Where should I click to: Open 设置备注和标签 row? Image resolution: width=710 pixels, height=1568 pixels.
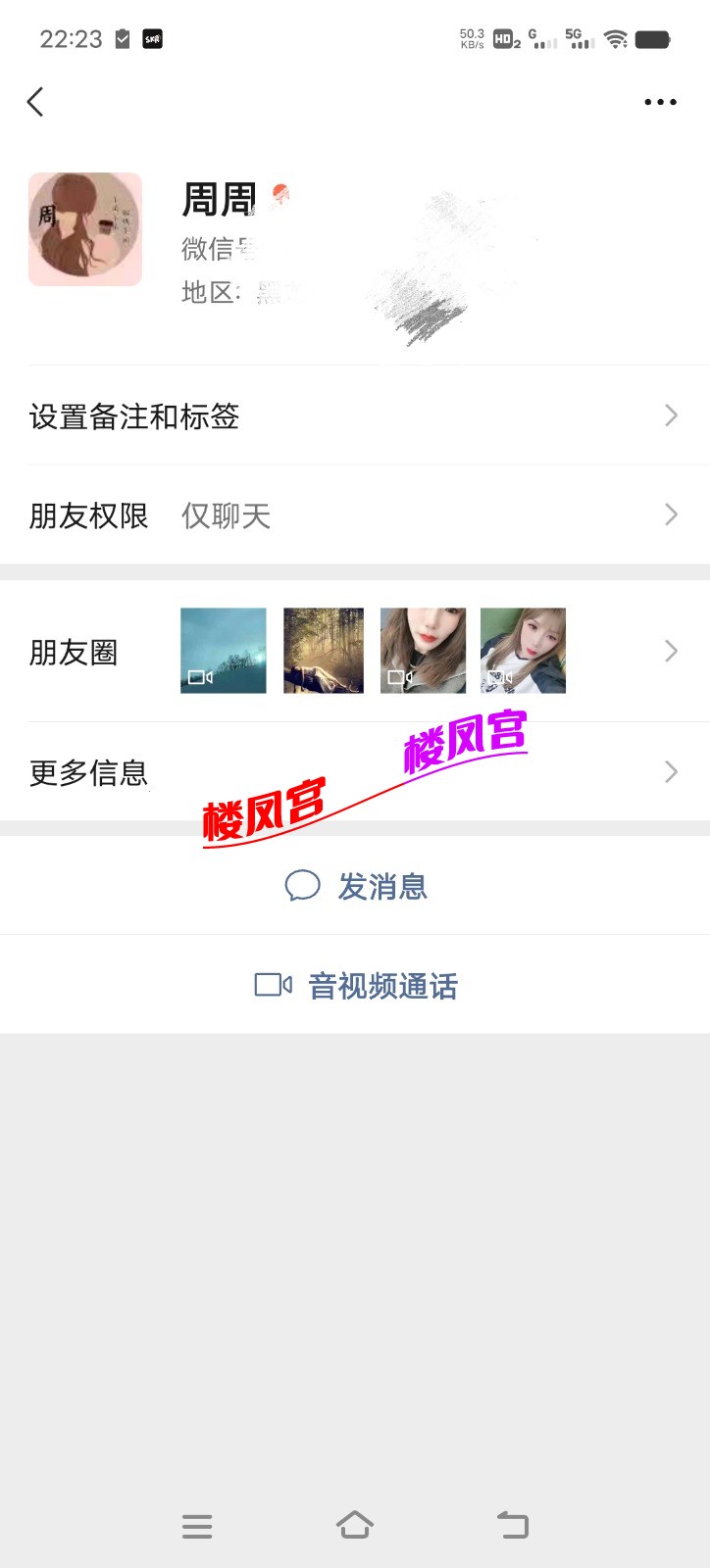point(353,416)
